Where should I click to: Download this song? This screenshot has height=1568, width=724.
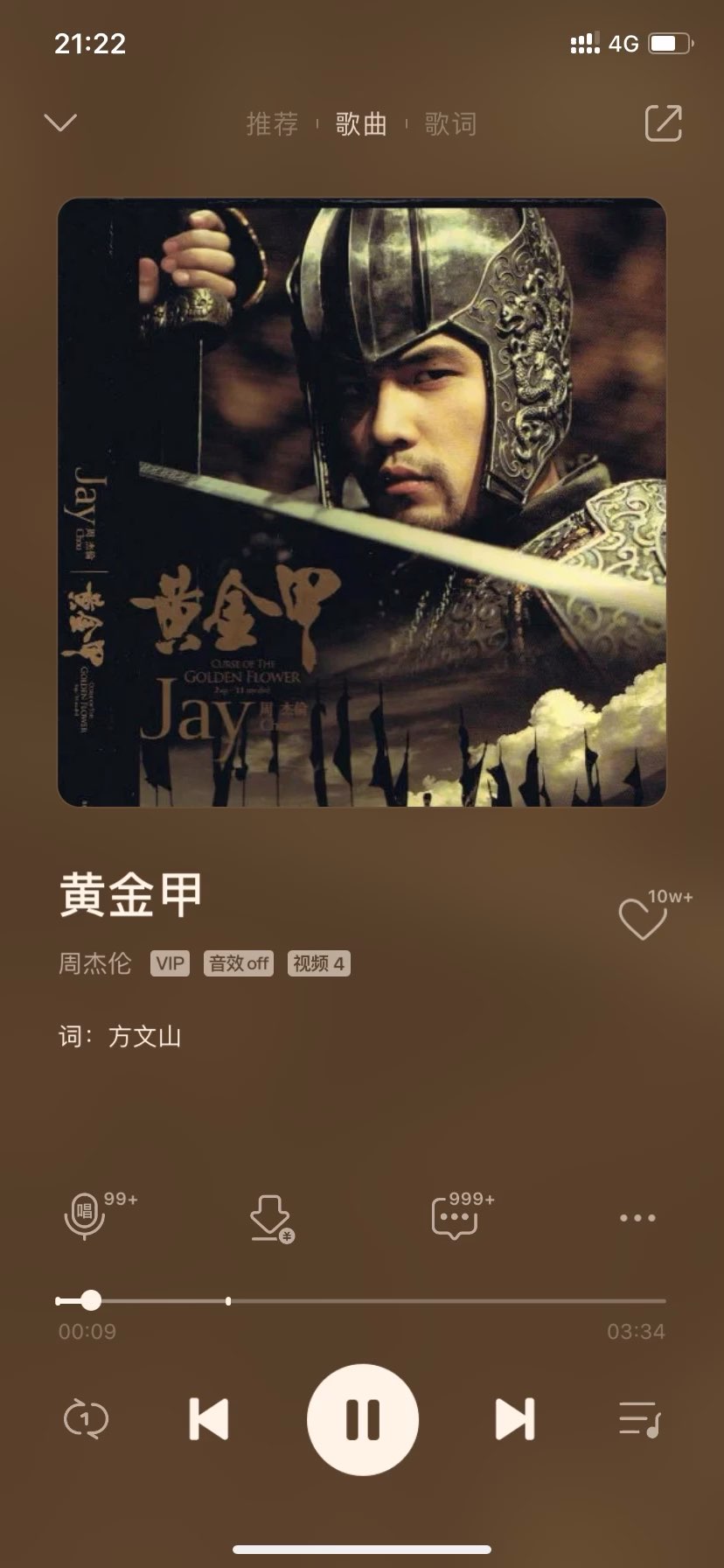270,1218
